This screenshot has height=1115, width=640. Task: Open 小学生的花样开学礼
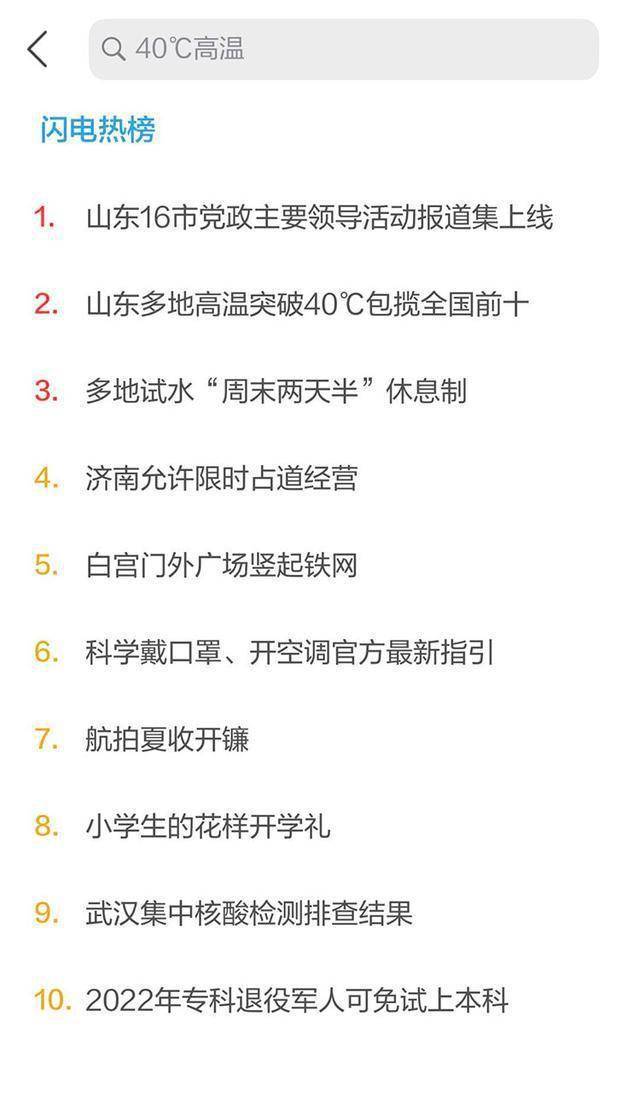[208, 826]
